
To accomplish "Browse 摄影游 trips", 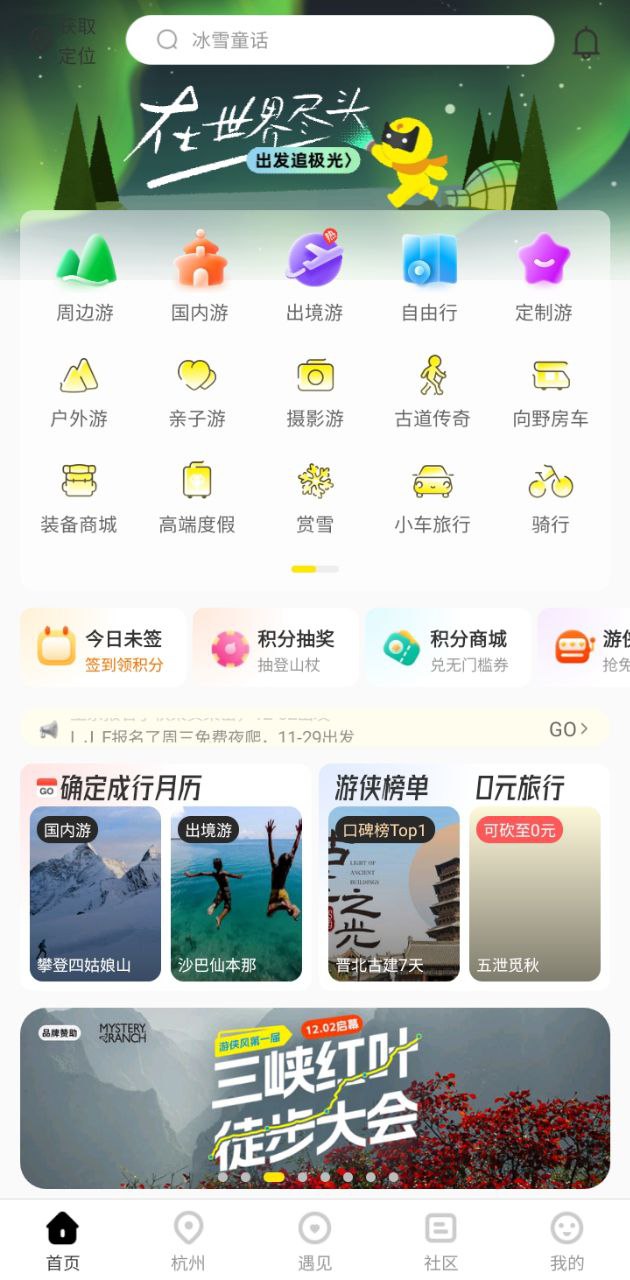I will coord(314,392).
